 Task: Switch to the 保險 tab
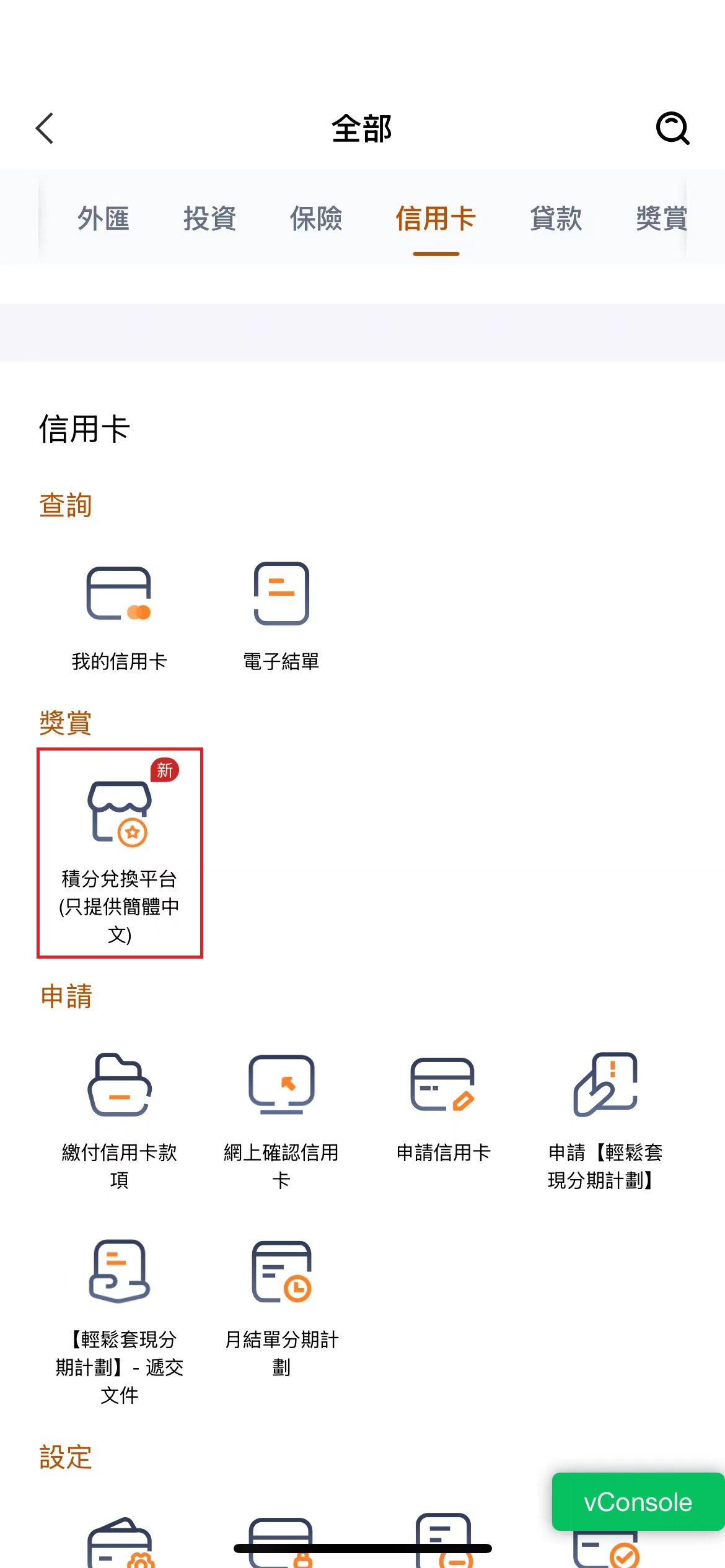tap(316, 219)
